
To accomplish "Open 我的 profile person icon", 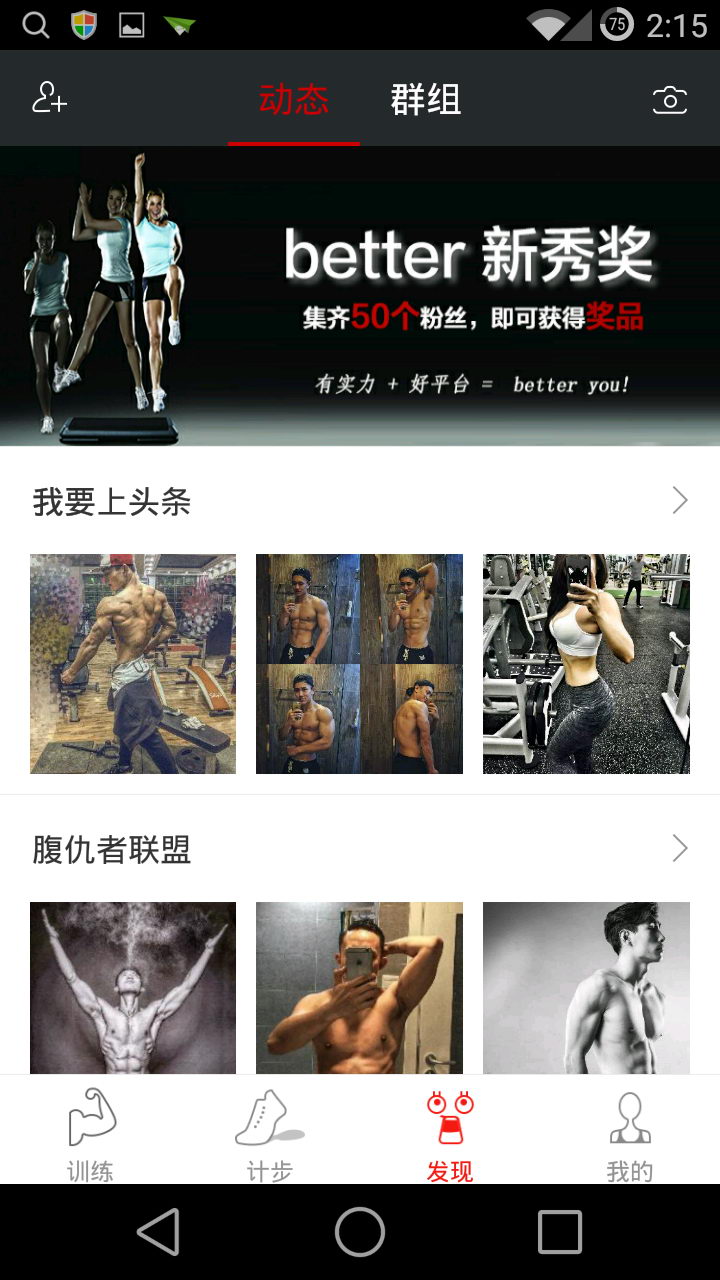I will click(630, 1118).
